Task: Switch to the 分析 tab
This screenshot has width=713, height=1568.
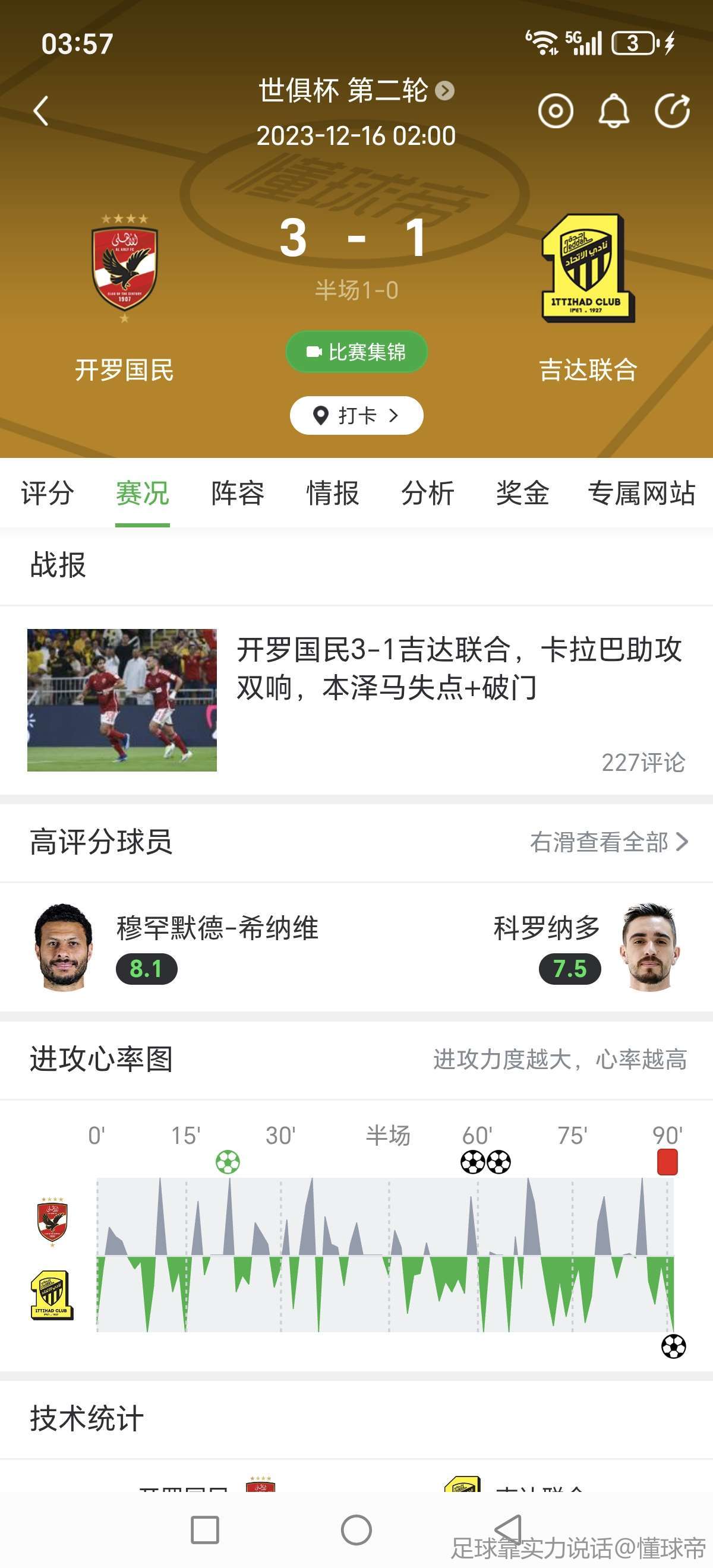Action: 427,493
